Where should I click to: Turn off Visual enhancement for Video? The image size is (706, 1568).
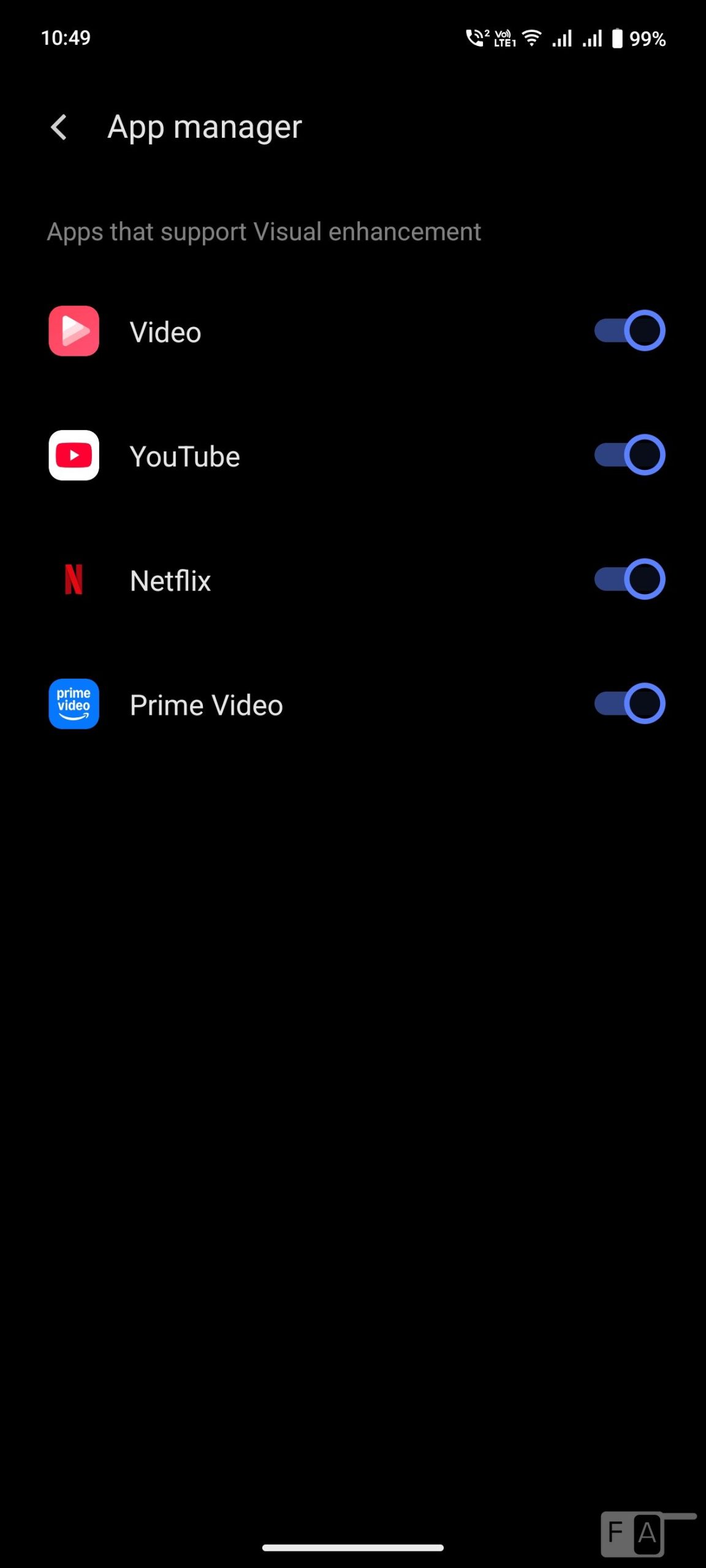(x=629, y=331)
